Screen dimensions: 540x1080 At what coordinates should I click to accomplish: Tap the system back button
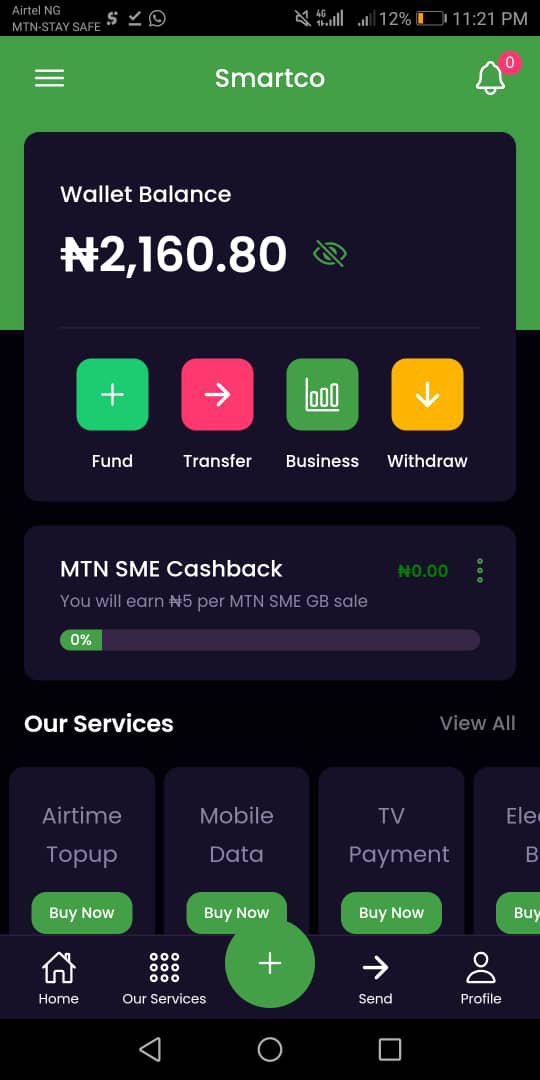(x=150, y=1049)
